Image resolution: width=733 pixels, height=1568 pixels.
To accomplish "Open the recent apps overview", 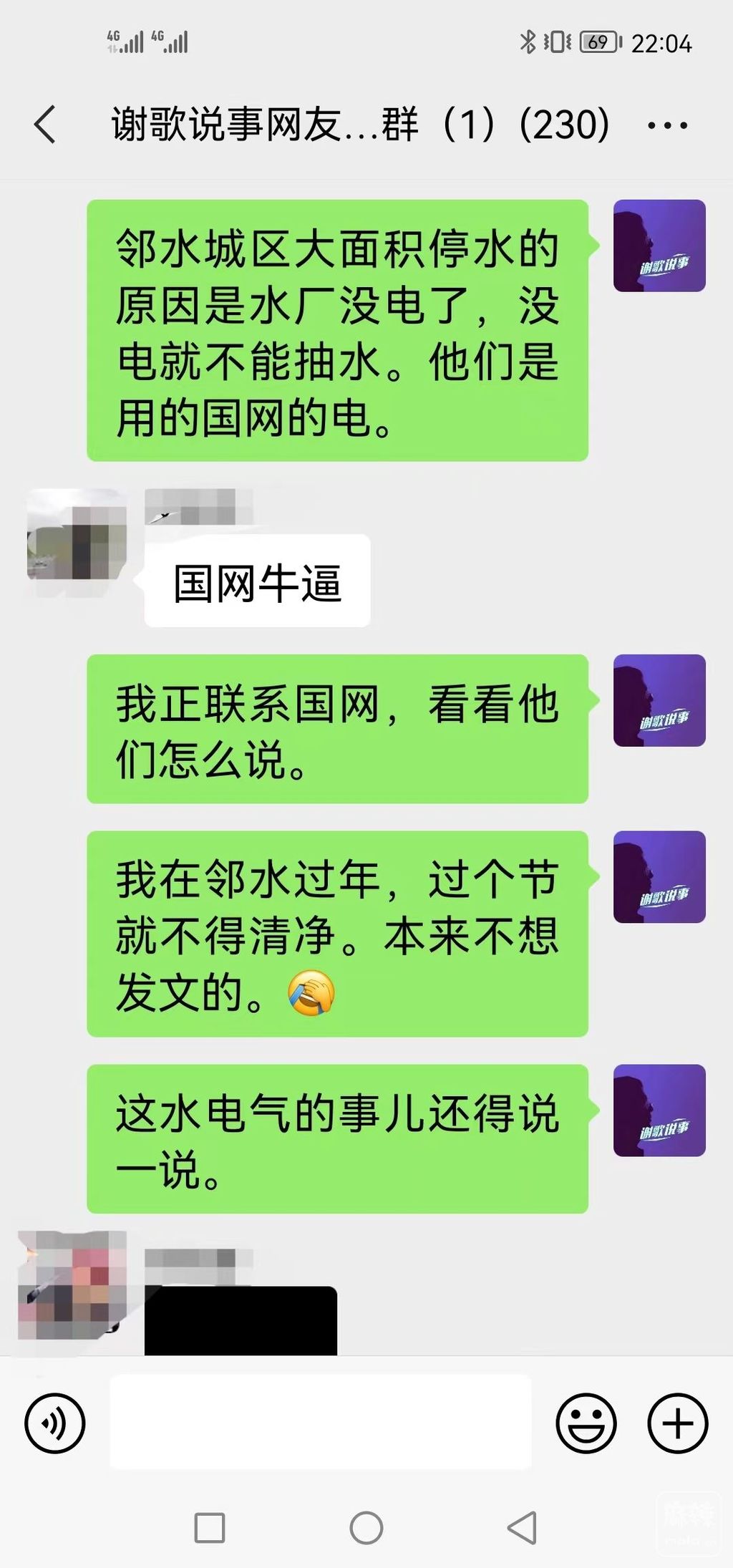I will pyautogui.click(x=210, y=1528).
